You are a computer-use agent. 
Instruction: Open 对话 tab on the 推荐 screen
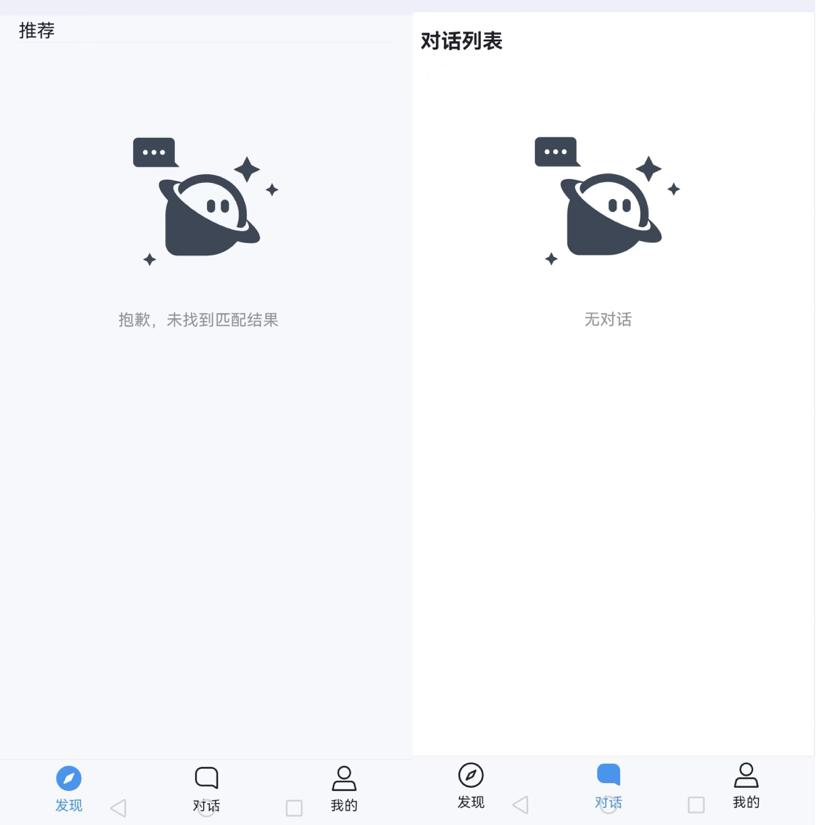206,787
